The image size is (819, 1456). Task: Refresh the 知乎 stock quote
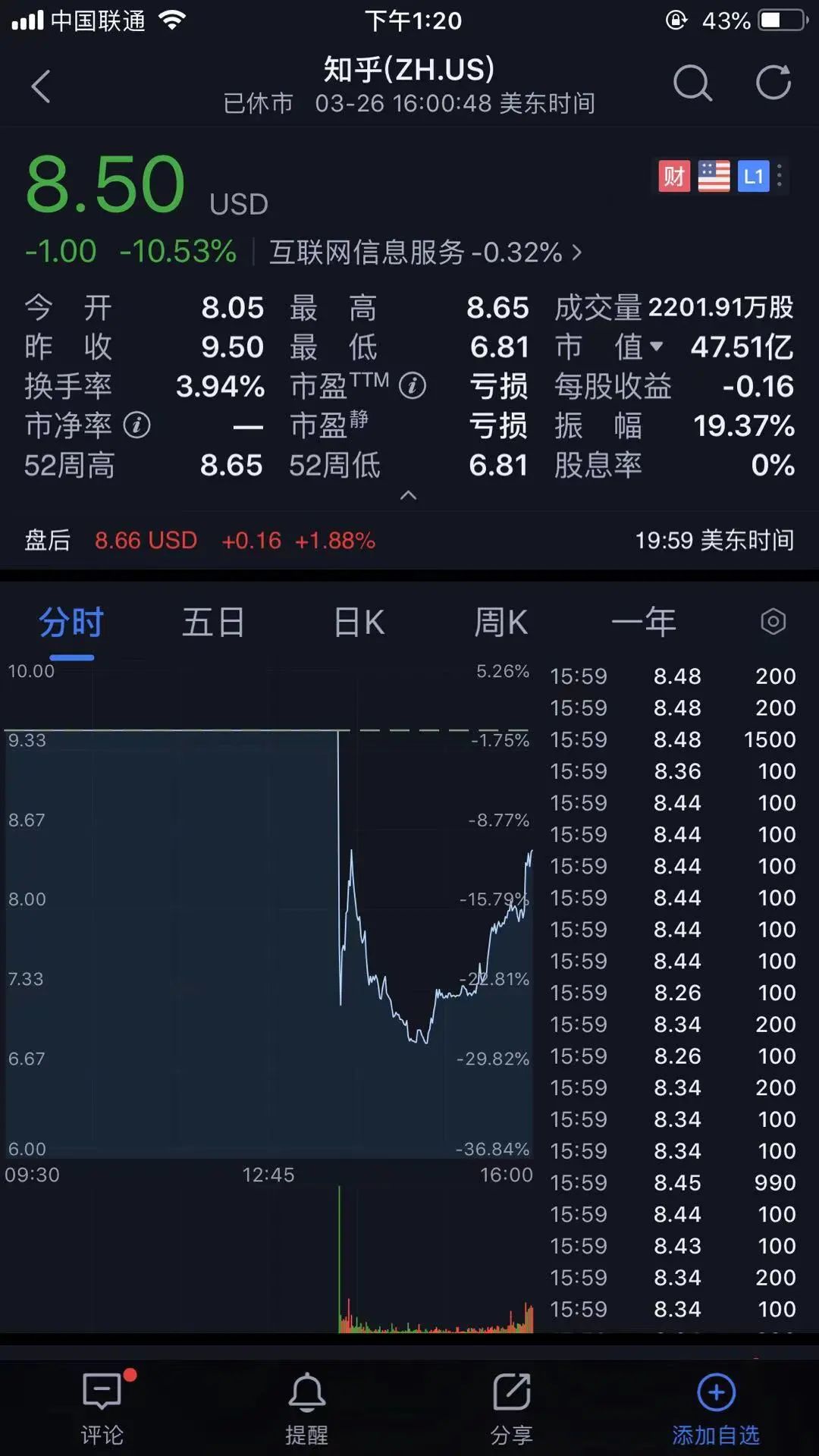pyautogui.click(x=773, y=83)
